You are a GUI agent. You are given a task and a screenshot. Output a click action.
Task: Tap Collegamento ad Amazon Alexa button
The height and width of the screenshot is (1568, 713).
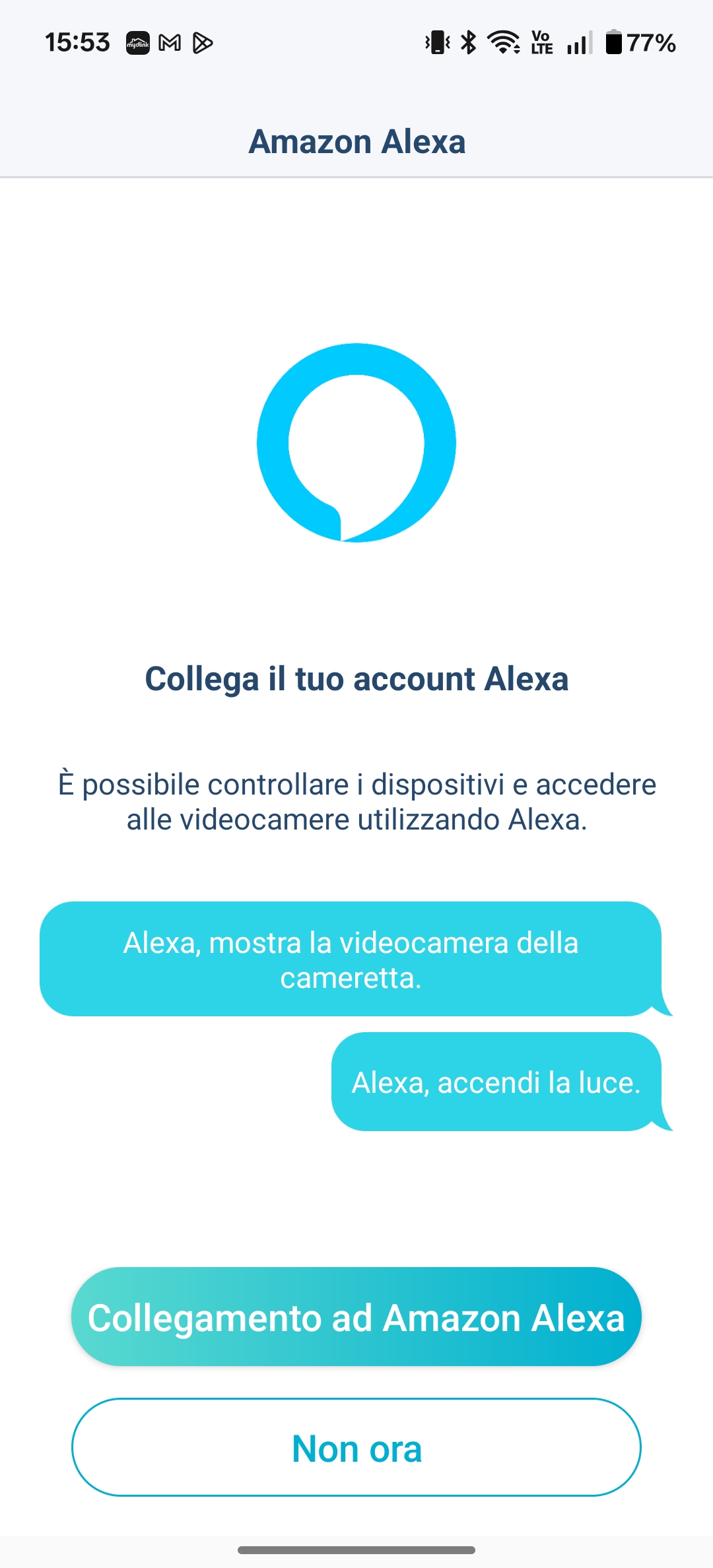point(356,1317)
